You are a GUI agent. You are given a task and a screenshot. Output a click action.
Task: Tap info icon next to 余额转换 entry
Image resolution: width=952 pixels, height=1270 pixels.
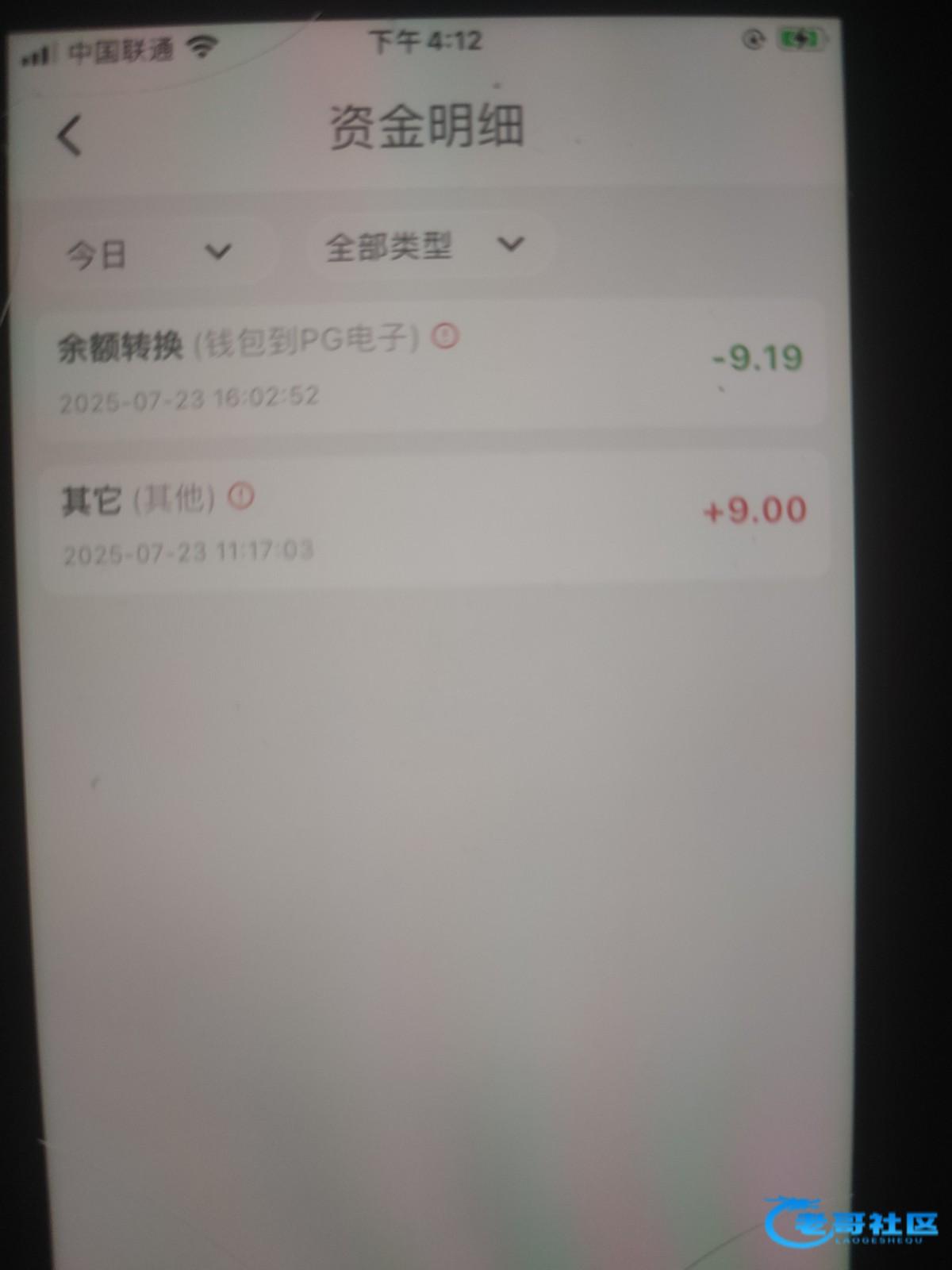click(x=445, y=337)
